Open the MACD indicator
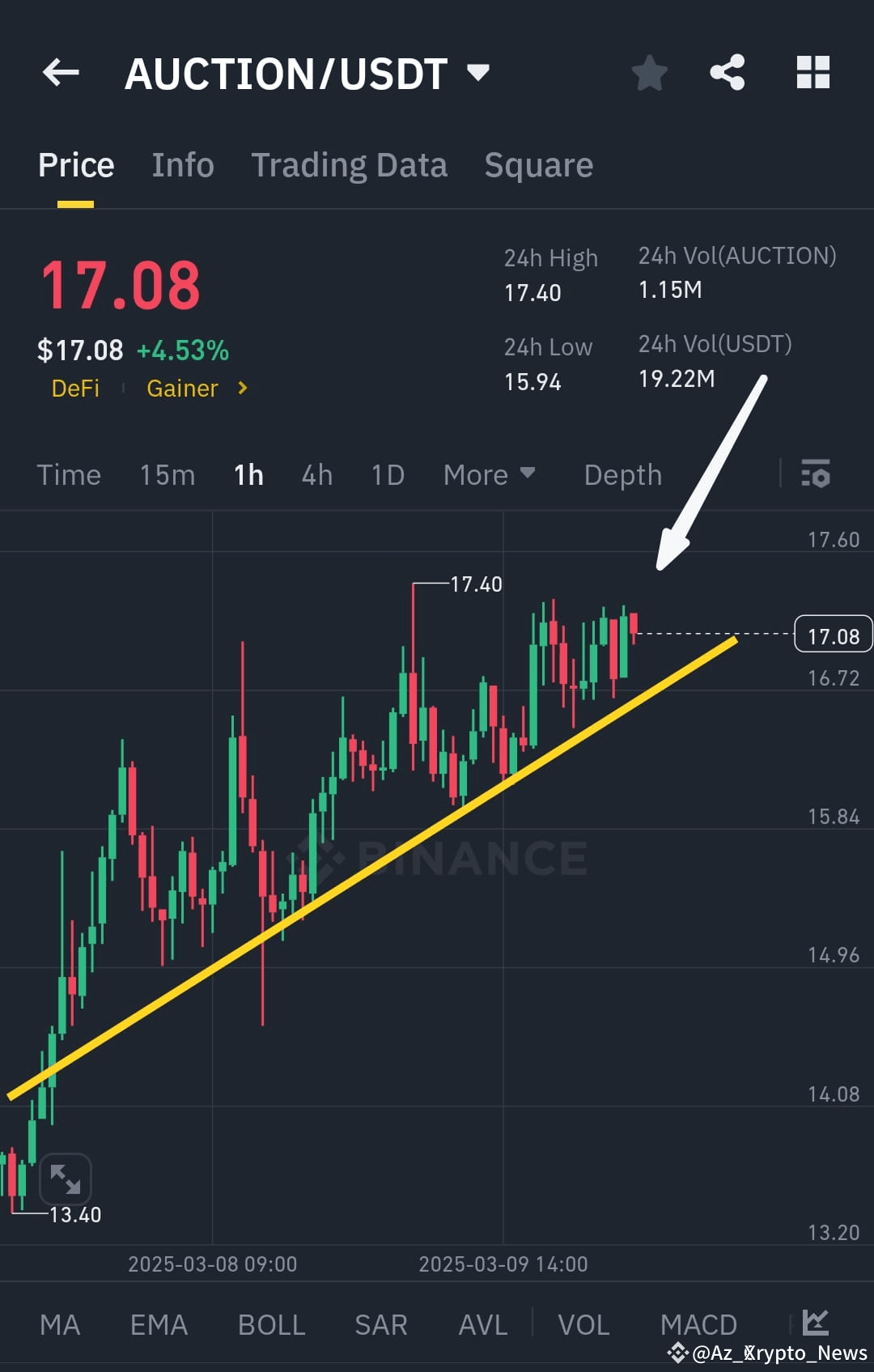 pyautogui.click(x=698, y=1323)
